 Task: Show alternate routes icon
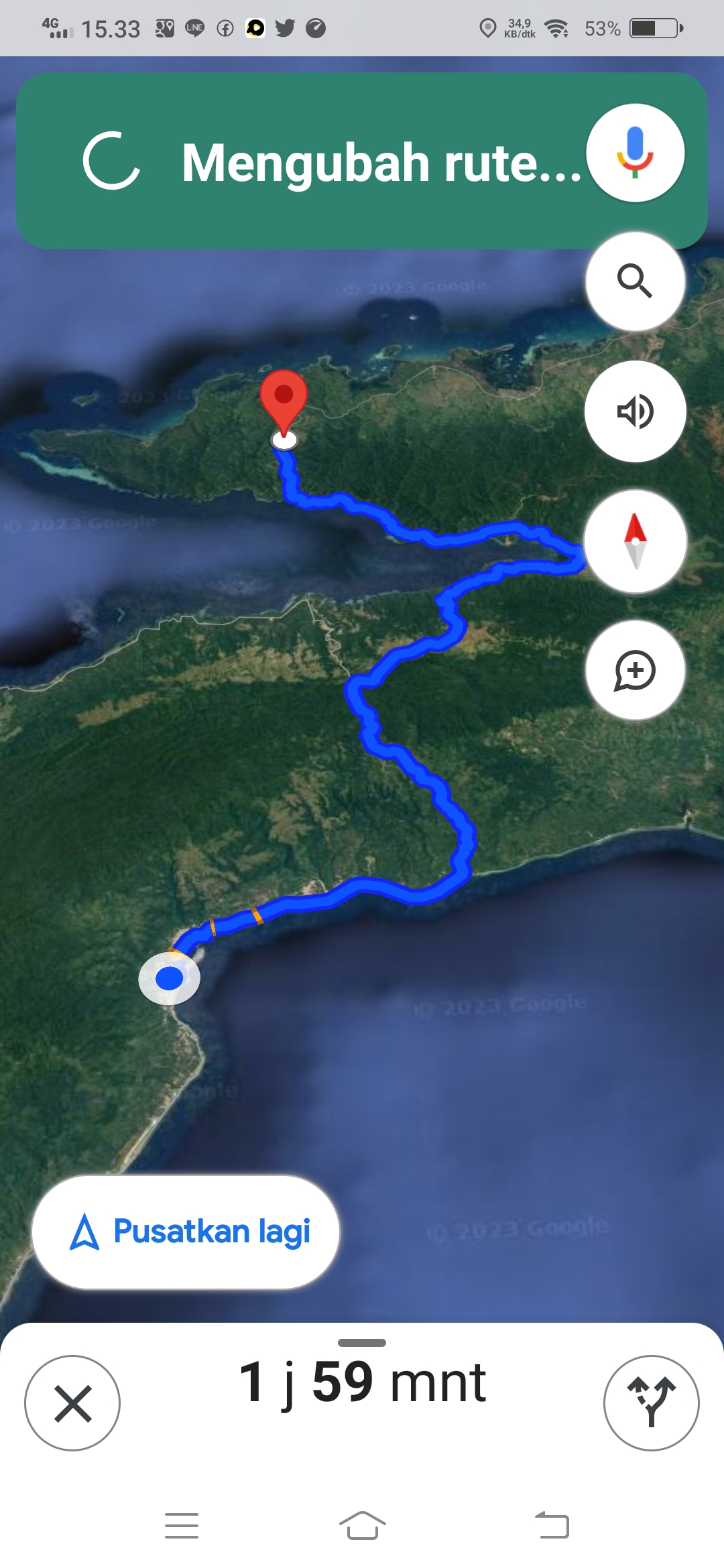651,1403
